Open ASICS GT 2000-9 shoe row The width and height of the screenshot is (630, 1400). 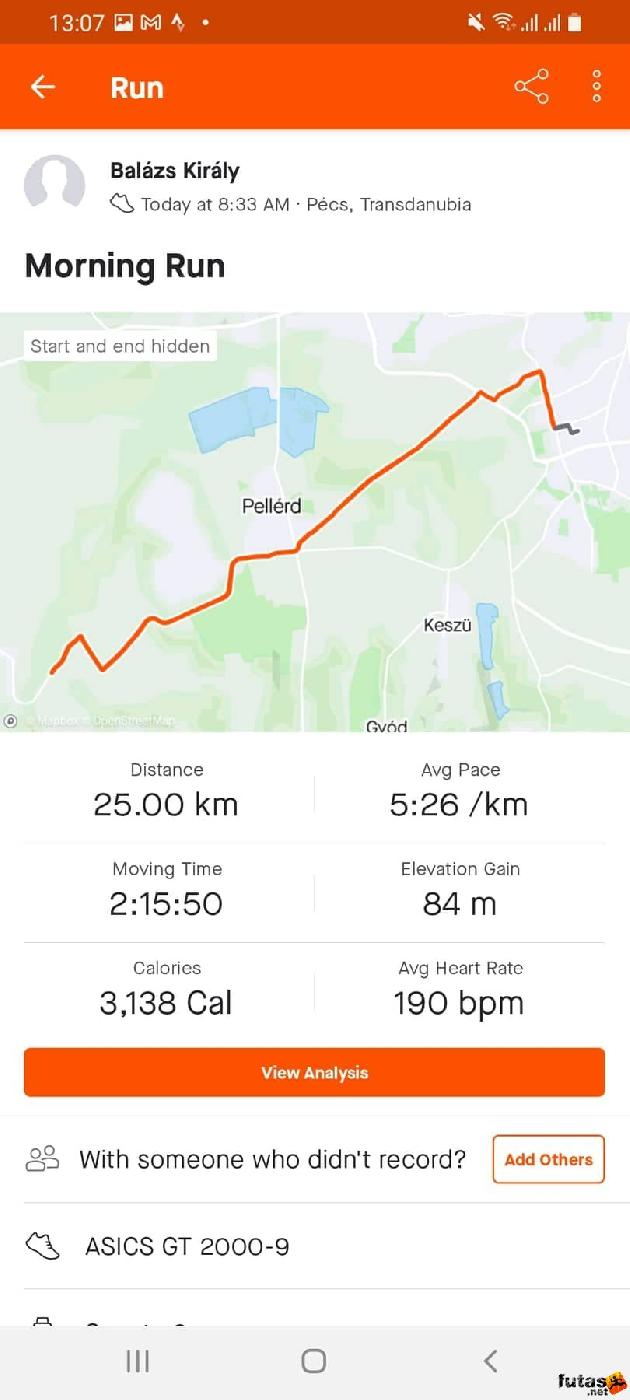point(314,1246)
